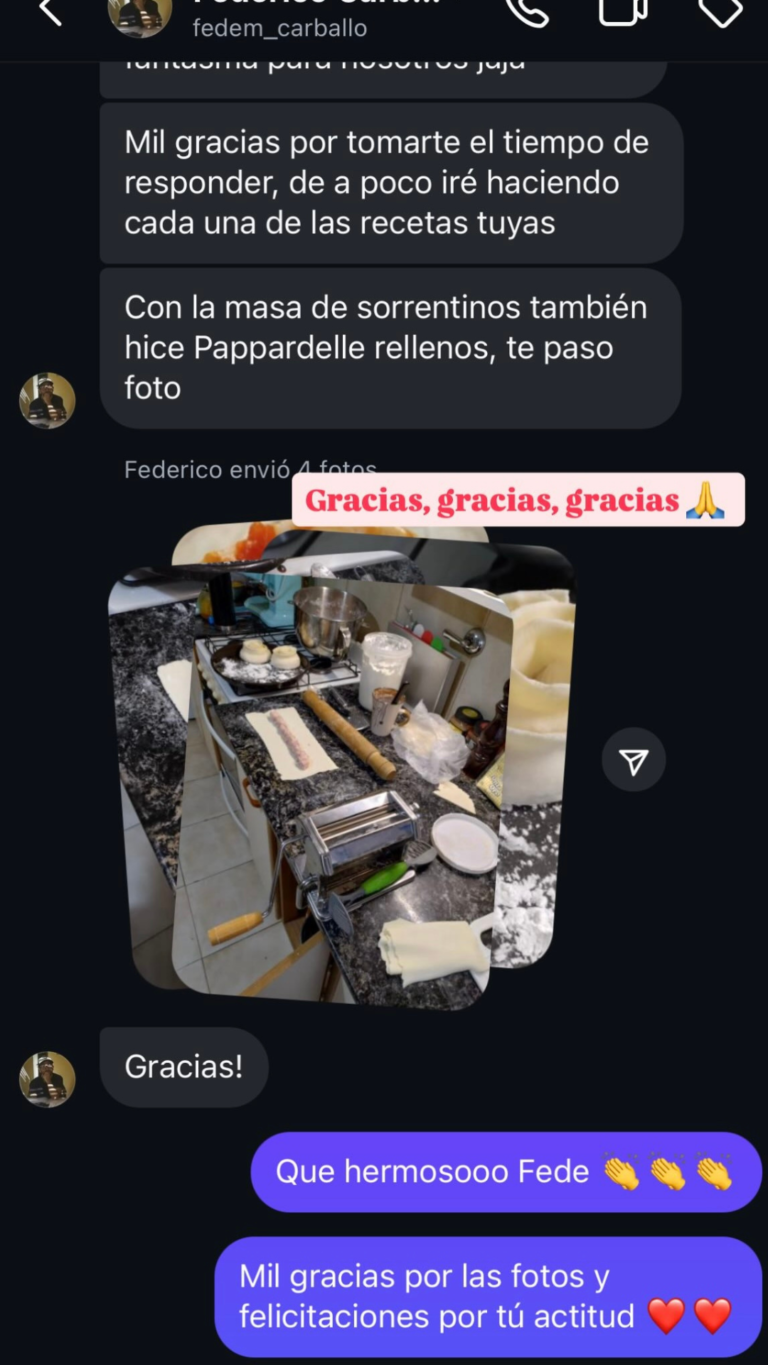Tap Federico's avatar next to 'Gracias!'
The width and height of the screenshot is (768, 1365).
click(x=49, y=1078)
